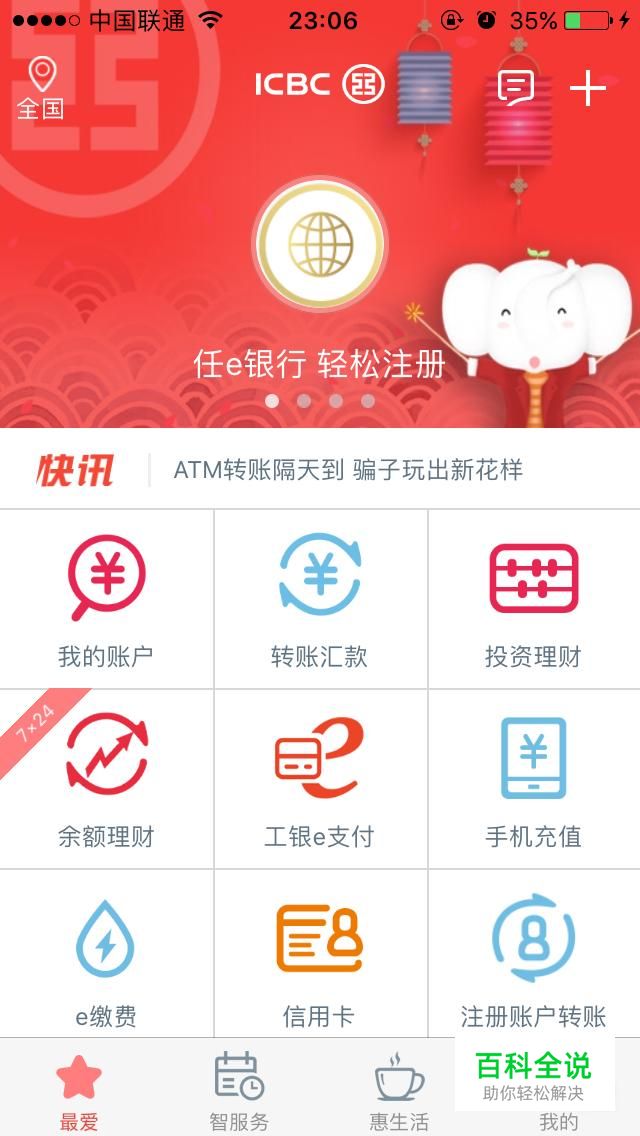
Task: Open 投资理财
Action: tap(534, 599)
